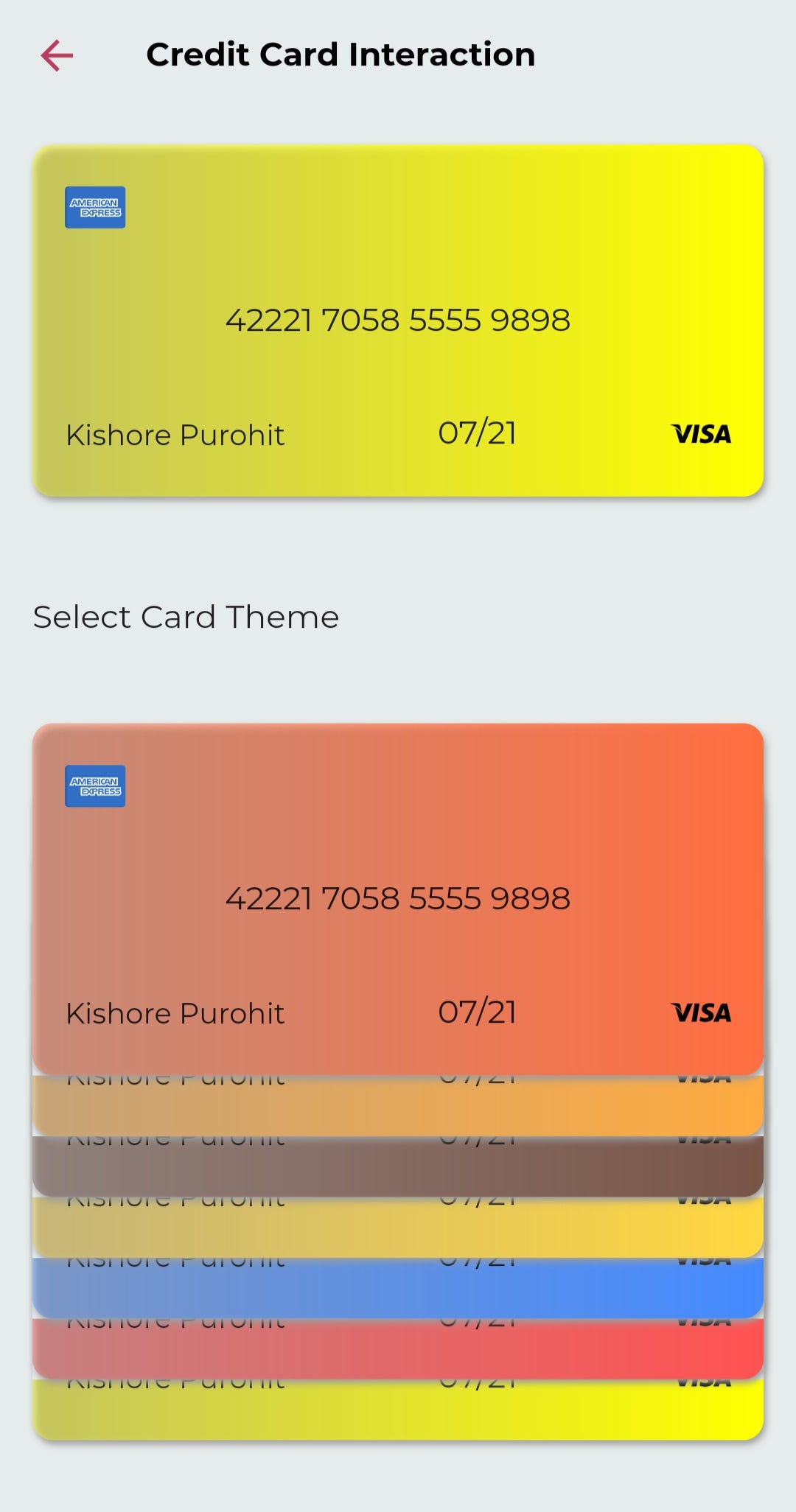Select the bright yellow theme at stack bottom
This screenshot has width=796, height=1512.
coord(398,1410)
